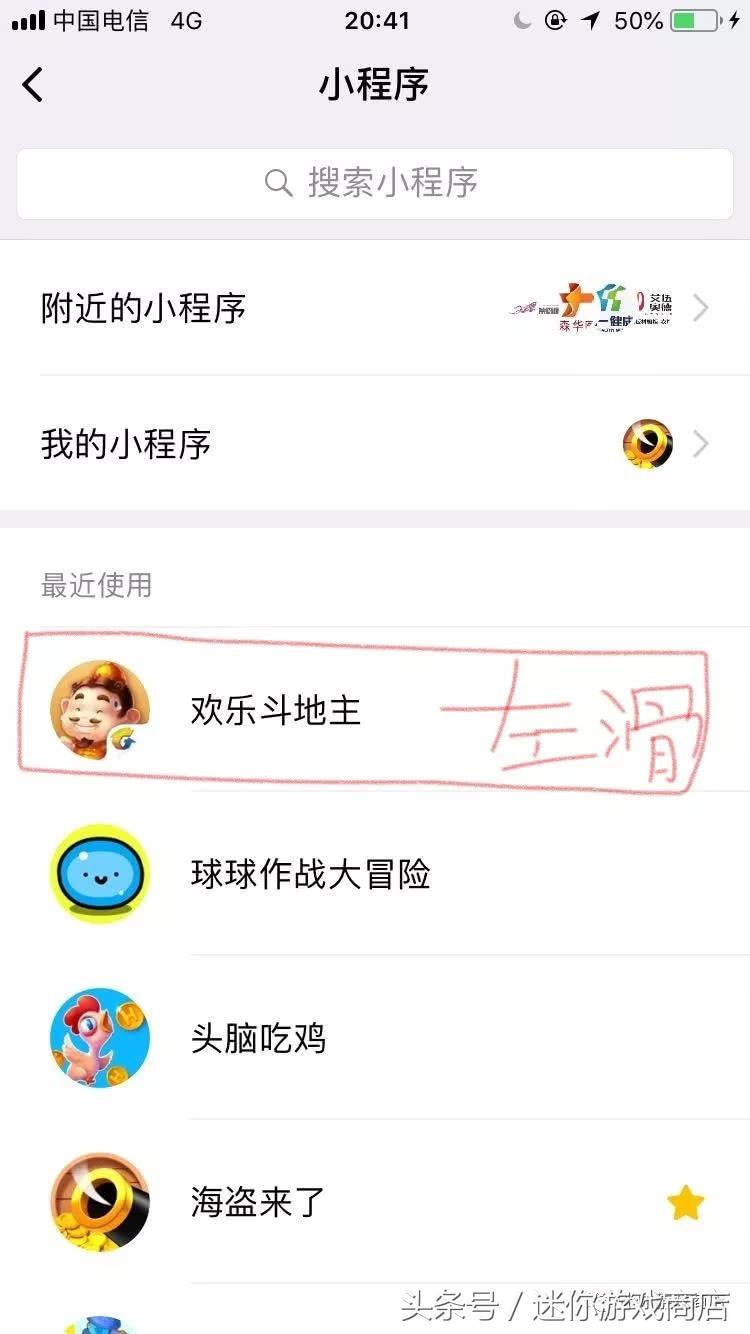Go back using the top-left arrow

coord(33,85)
